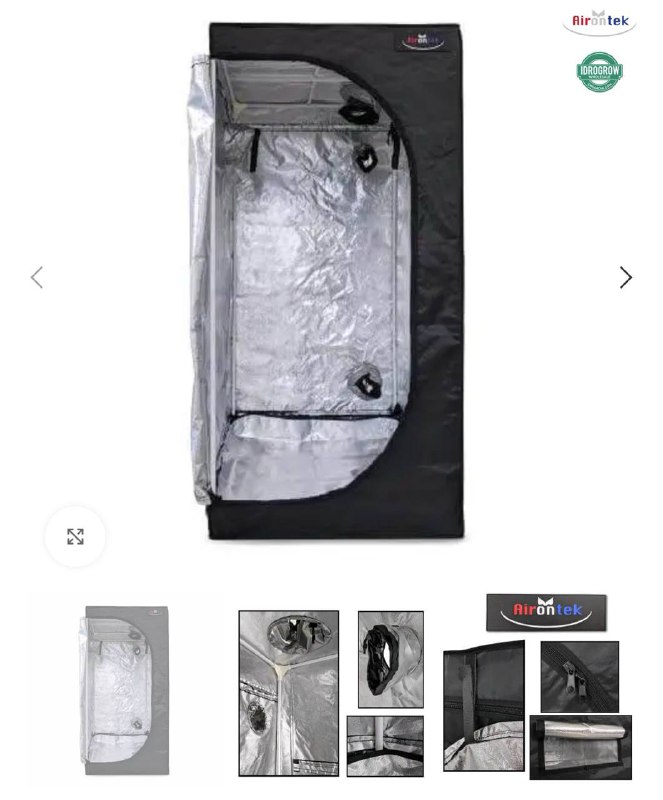Open the Airontek zipper details thumbnail
This screenshot has width=663, height=800.
tap(537, 690)
